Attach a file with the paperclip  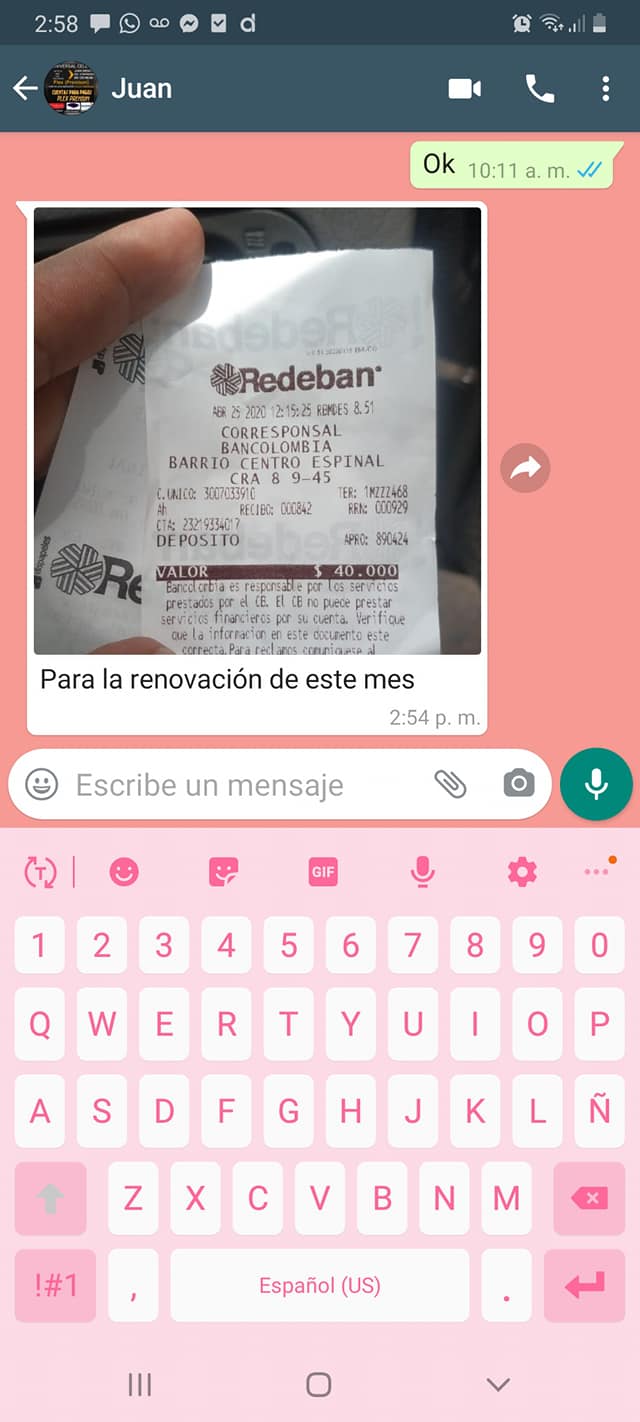pos(451,785)
